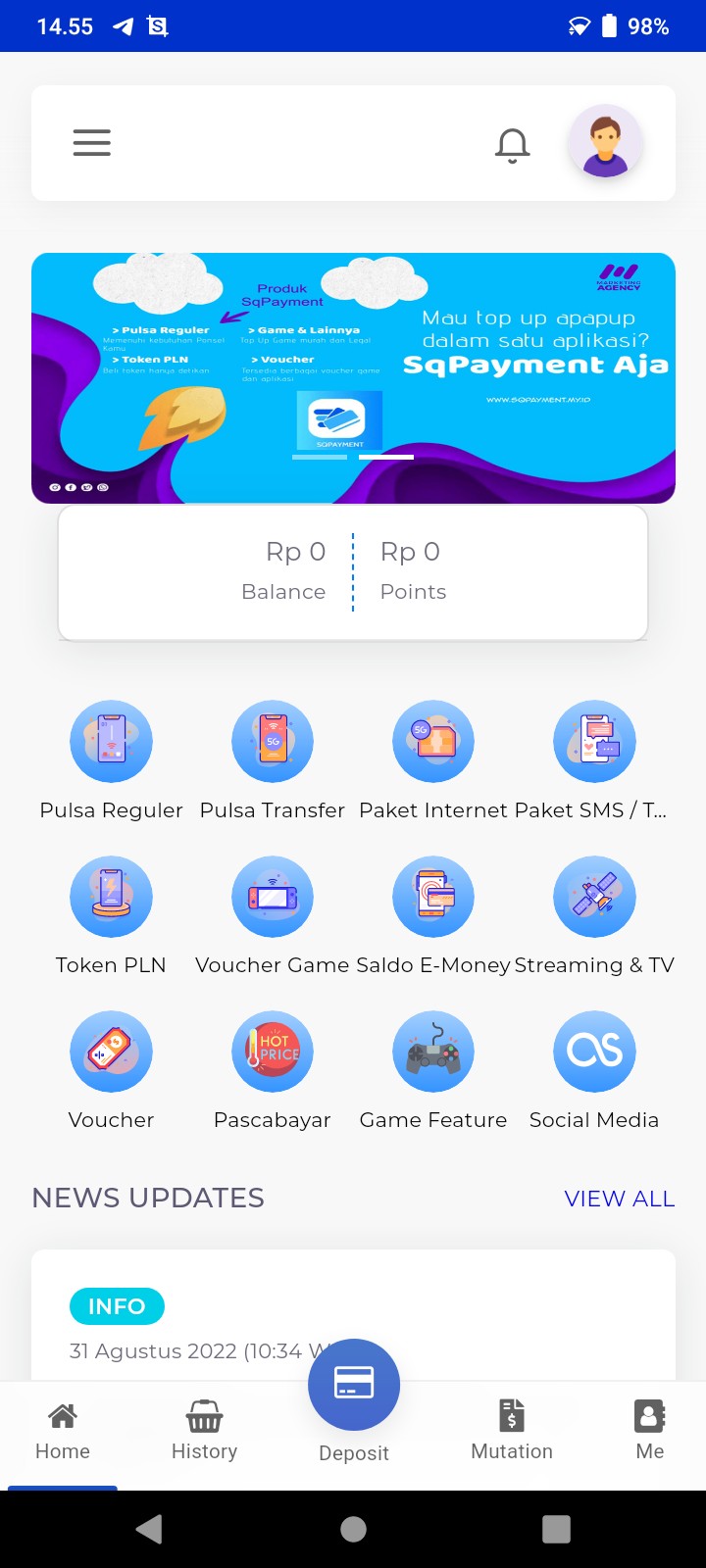
Task: Tap the Deposit floating button
Action: [x=353, y=1385]
